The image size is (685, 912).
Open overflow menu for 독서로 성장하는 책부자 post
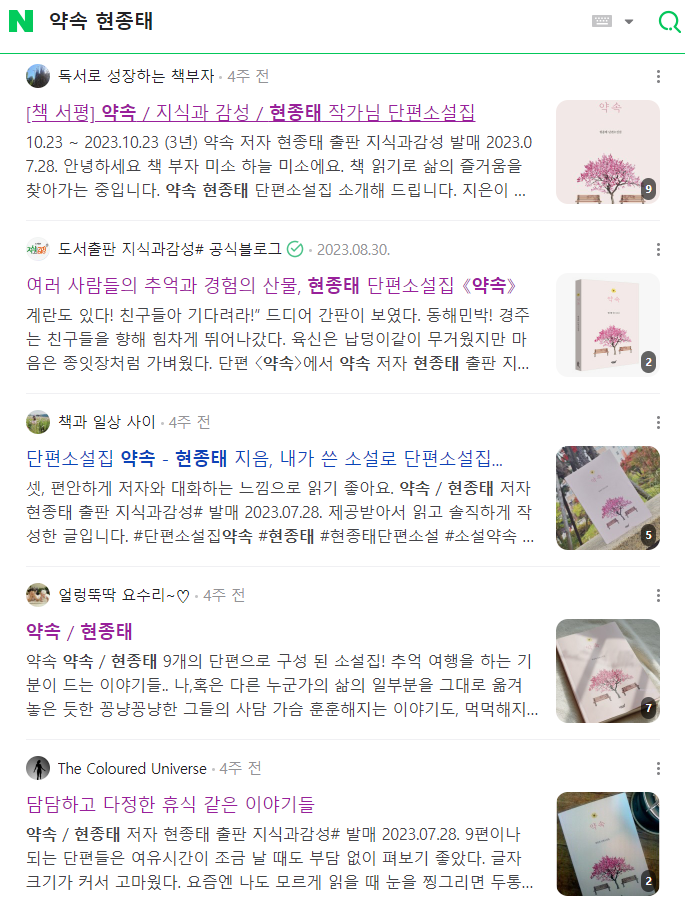point(658,77)
